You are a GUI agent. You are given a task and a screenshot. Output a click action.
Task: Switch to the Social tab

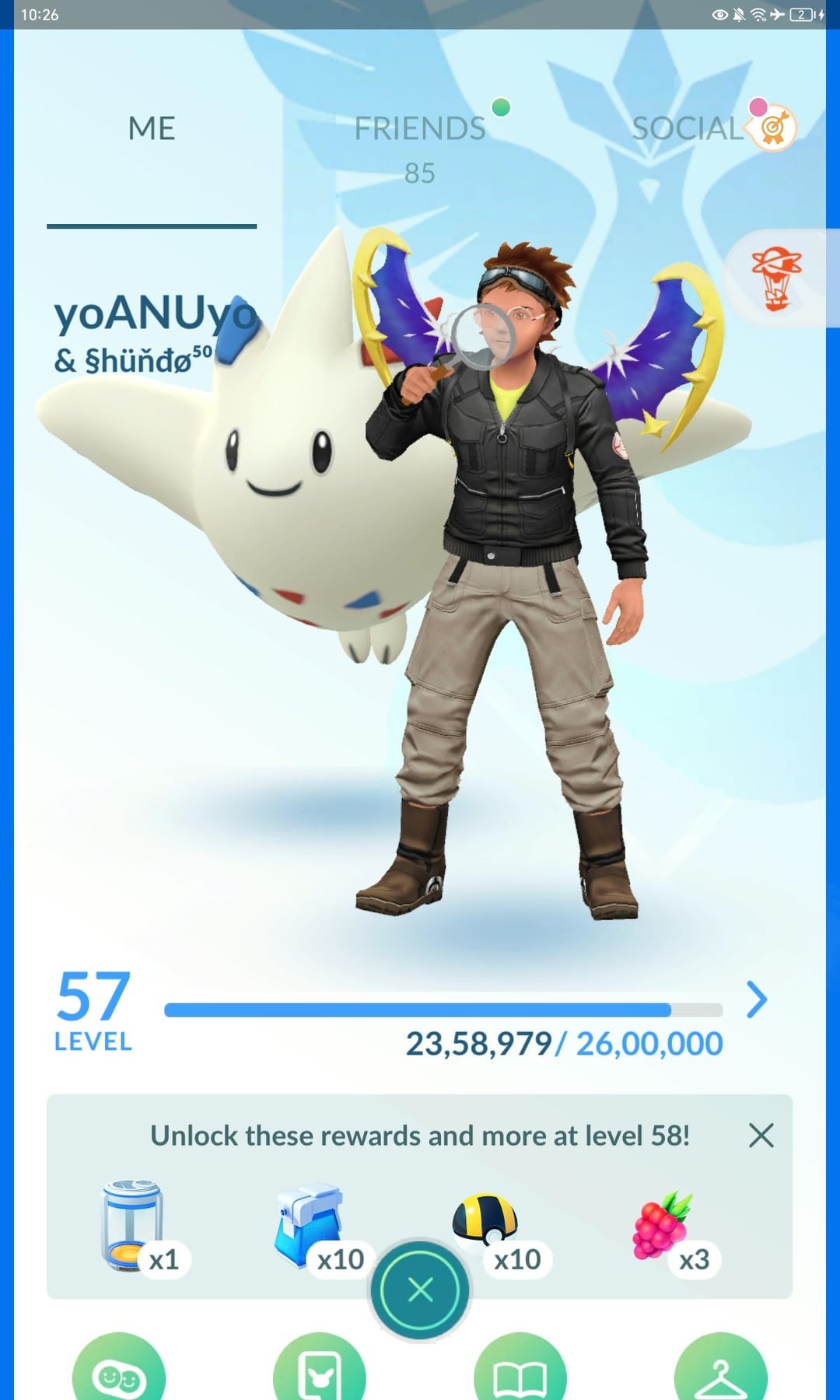pyautogui.click(x=688, y=129)
